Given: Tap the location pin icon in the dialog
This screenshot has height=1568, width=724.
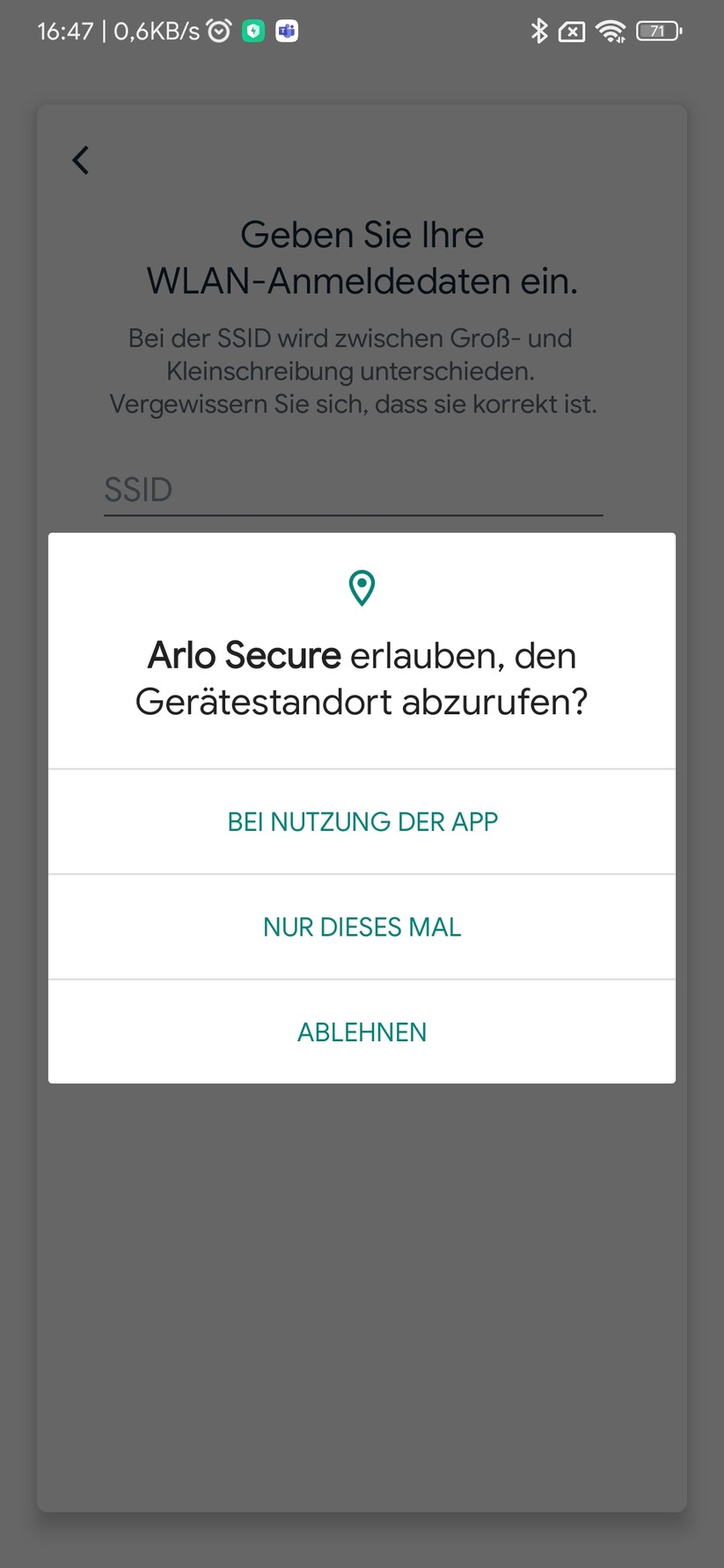Looking at the screenshot, I should (x=362, y=587).
